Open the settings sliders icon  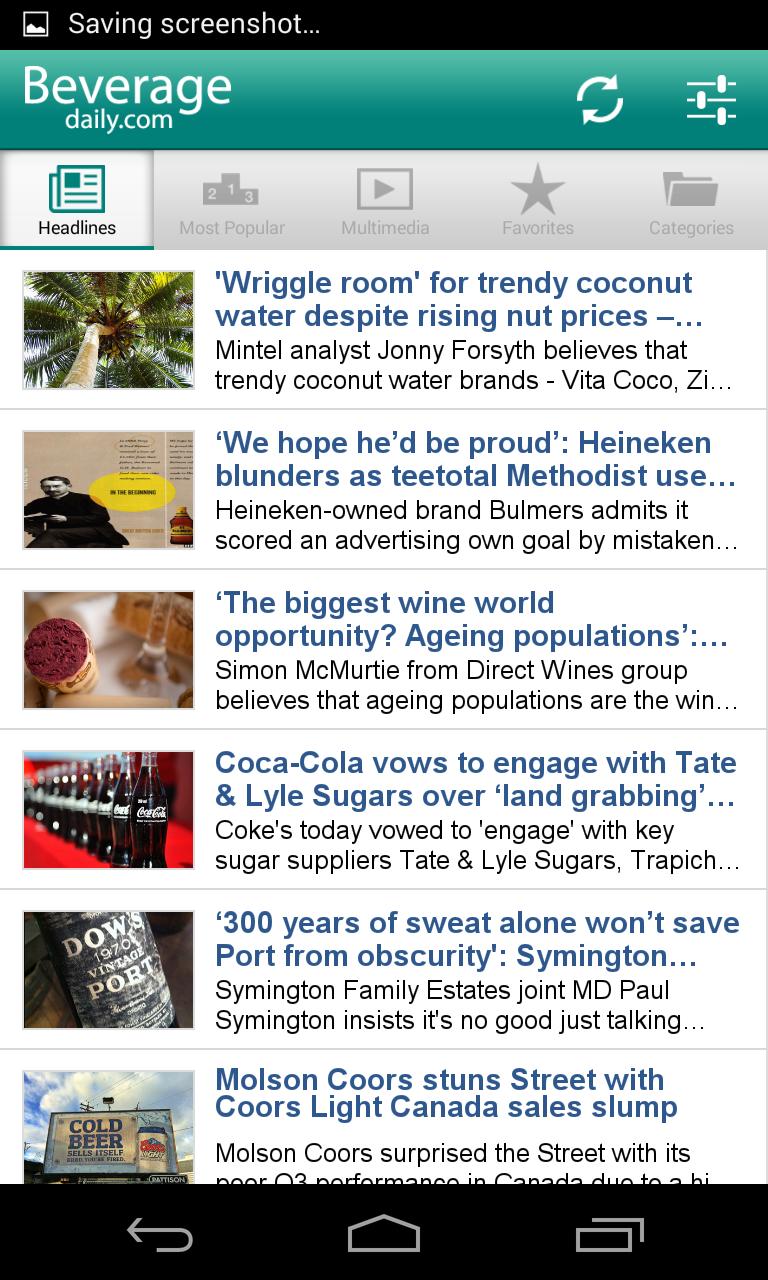pos(711,100)
